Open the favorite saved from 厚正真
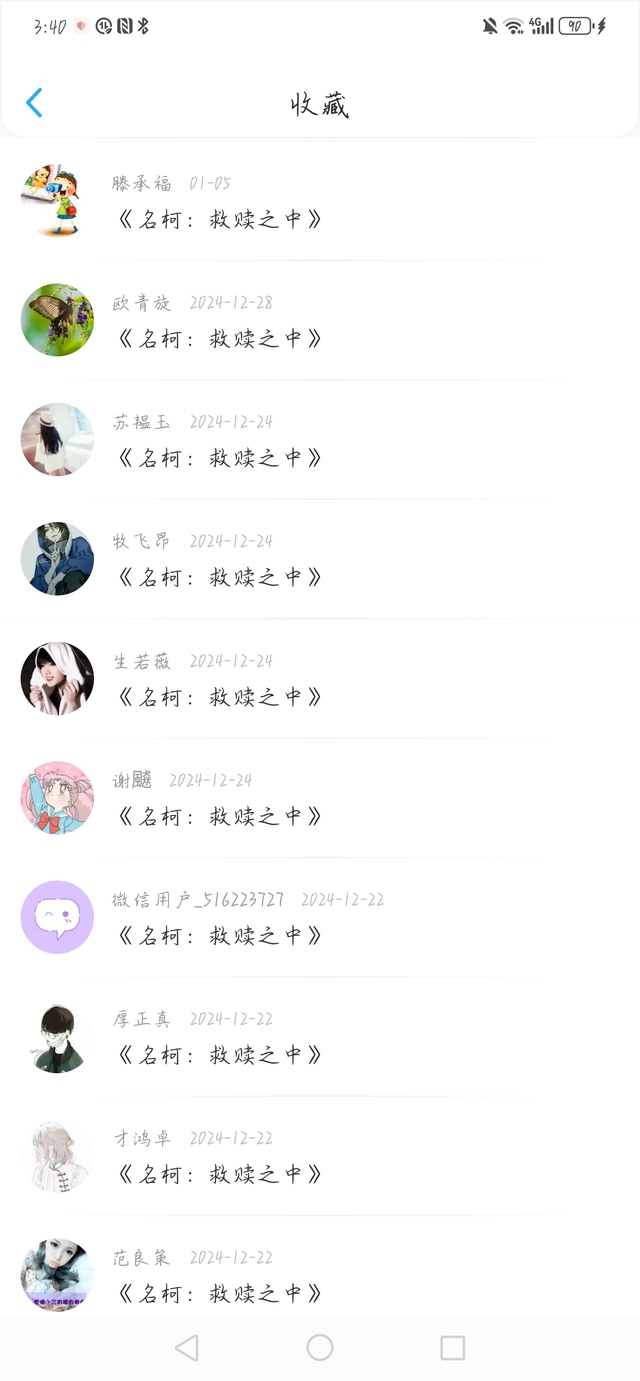Viewport: 640px width, 1381px height. click(320, 1036)
